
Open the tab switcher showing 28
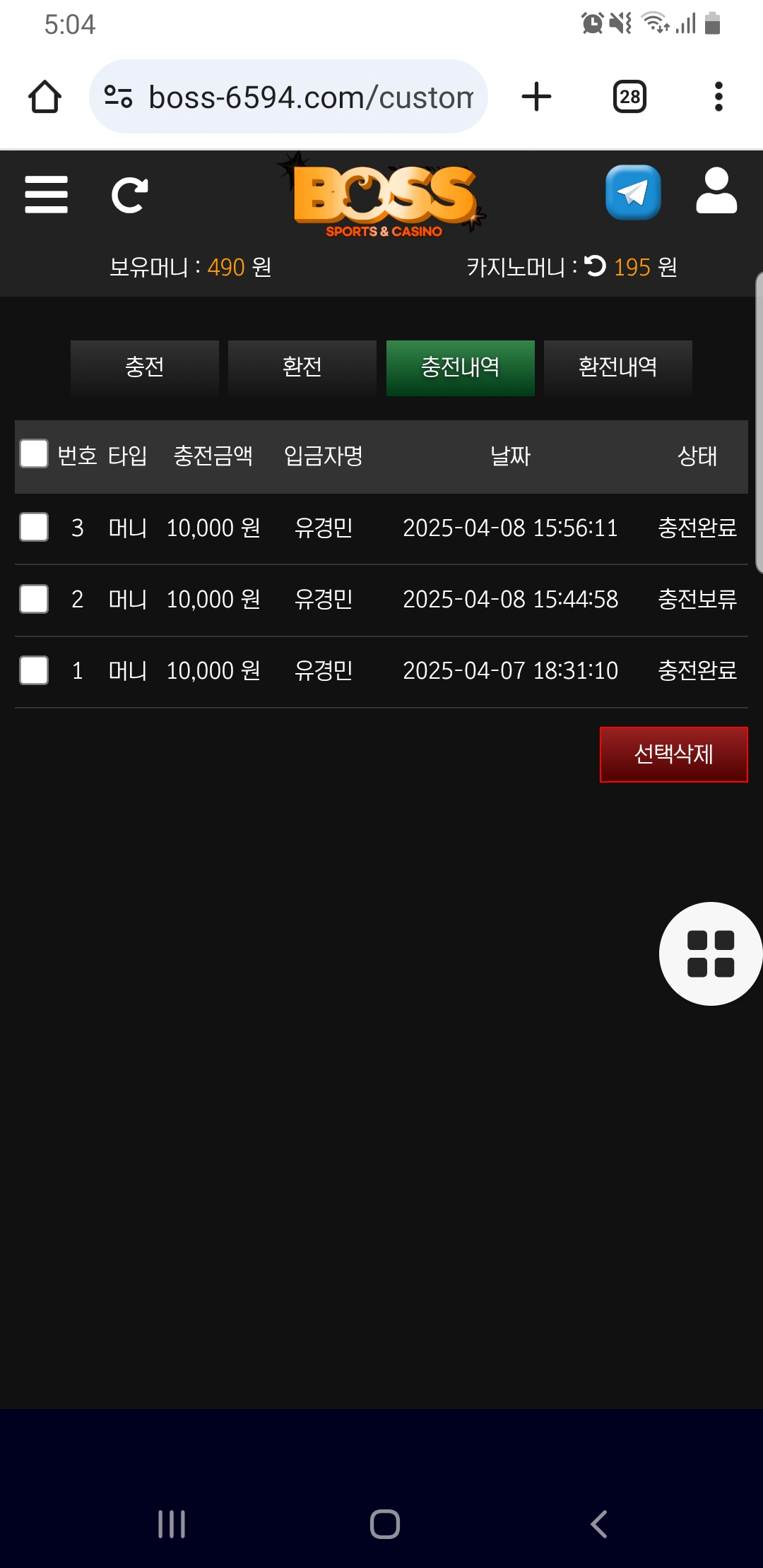click(629, 97)
